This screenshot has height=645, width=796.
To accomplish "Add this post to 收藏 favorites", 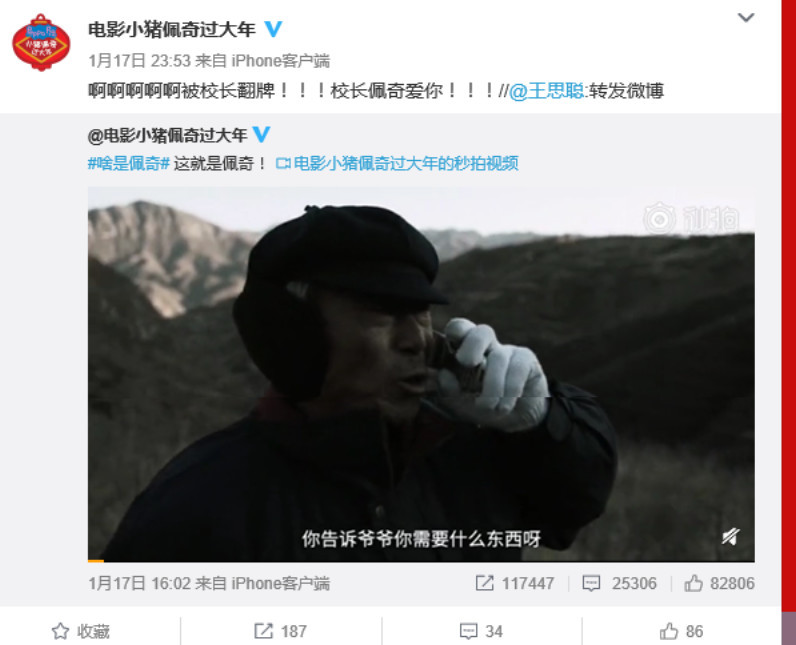I will point(80,631).
